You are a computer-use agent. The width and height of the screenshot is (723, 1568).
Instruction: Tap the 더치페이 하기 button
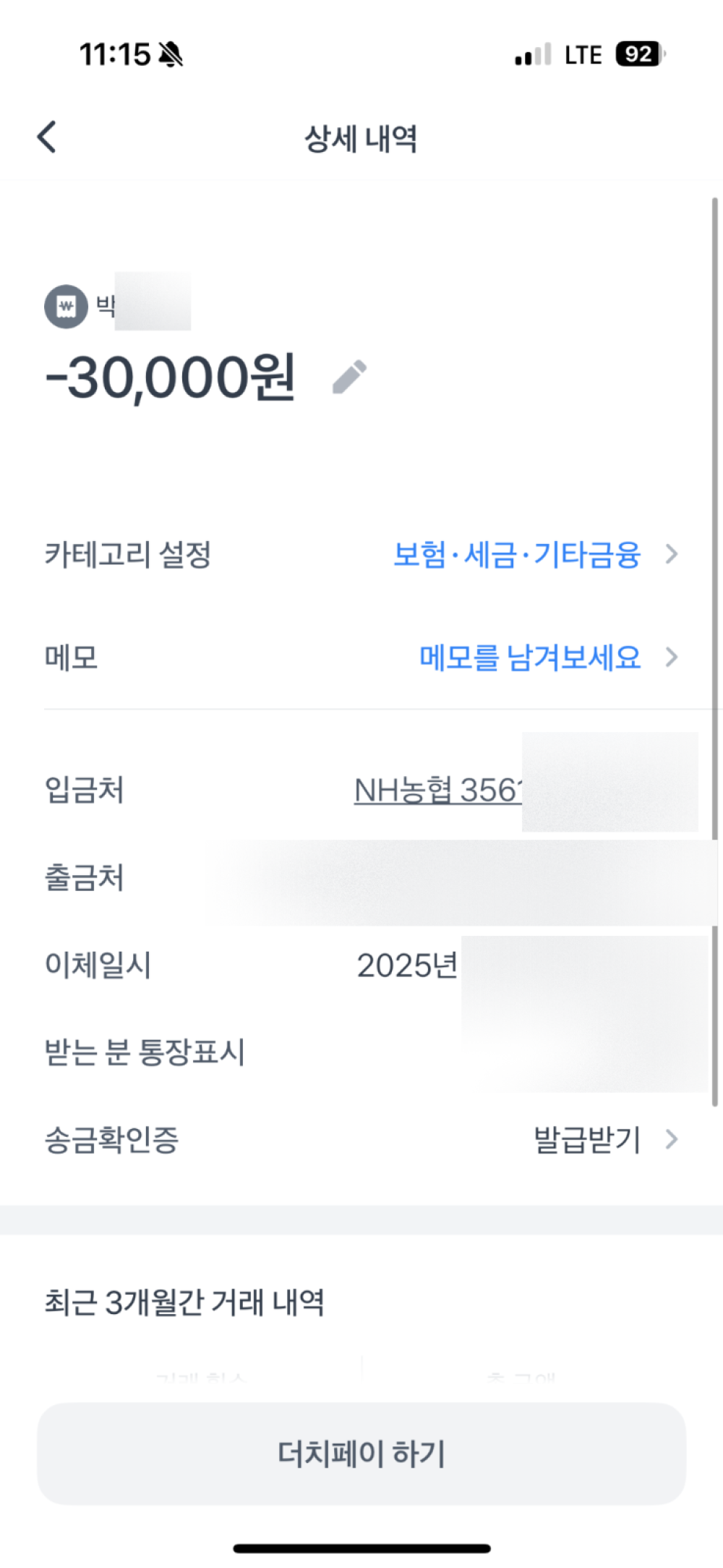(361, 1454)
